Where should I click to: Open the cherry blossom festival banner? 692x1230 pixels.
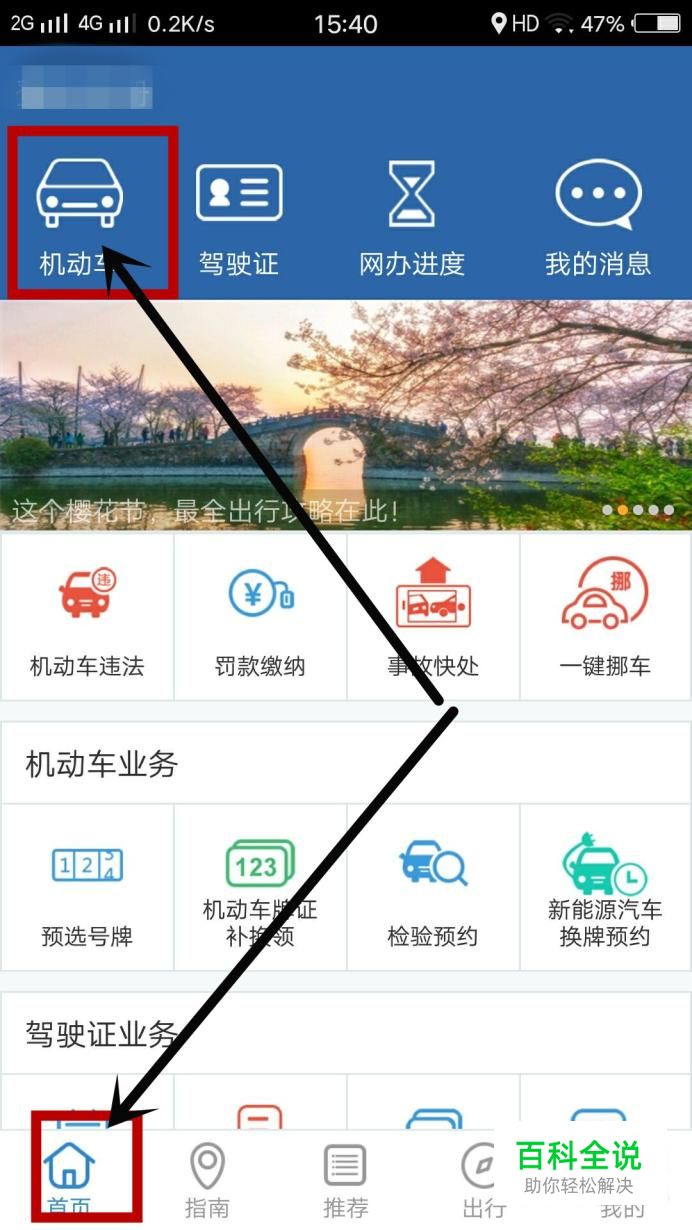pos(346,415)
